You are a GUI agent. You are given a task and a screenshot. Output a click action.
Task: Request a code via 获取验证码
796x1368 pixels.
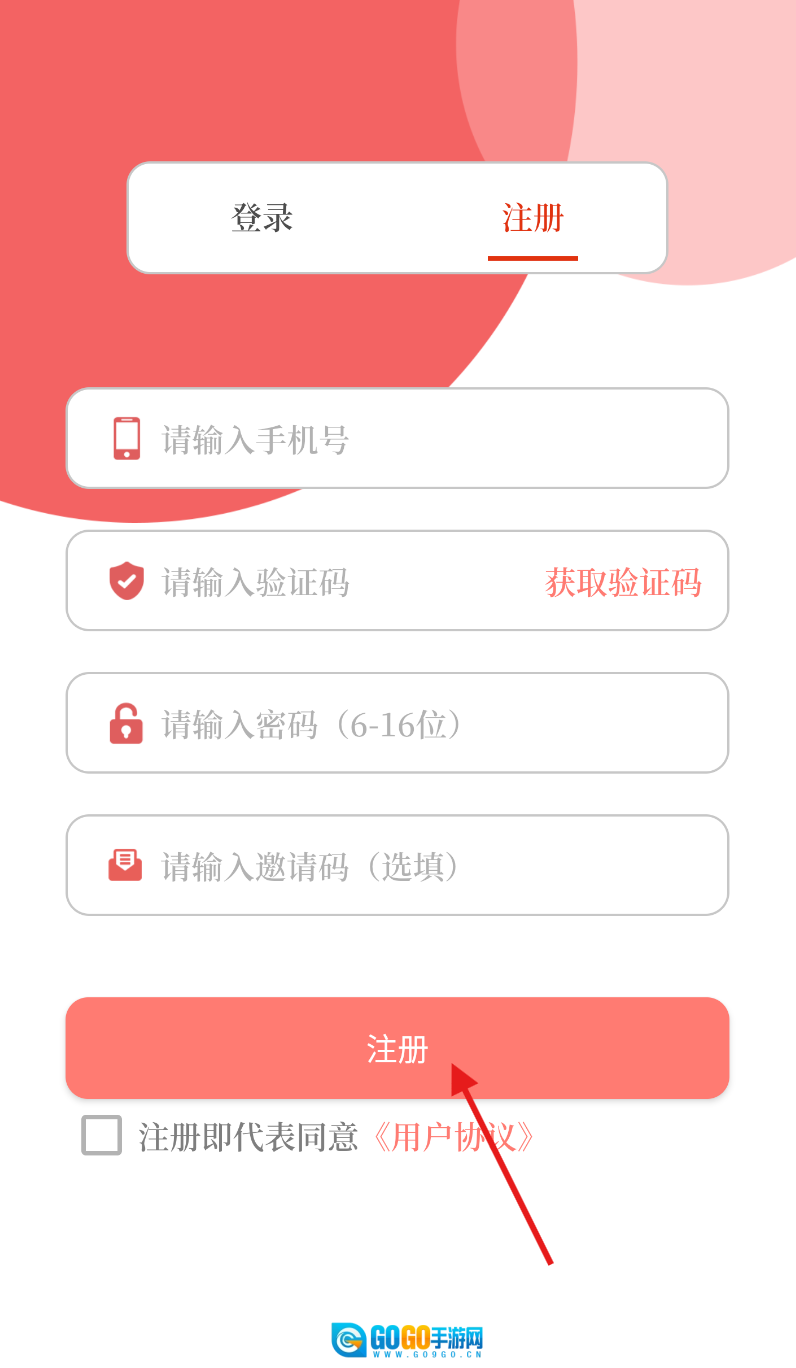coord(623,582)
